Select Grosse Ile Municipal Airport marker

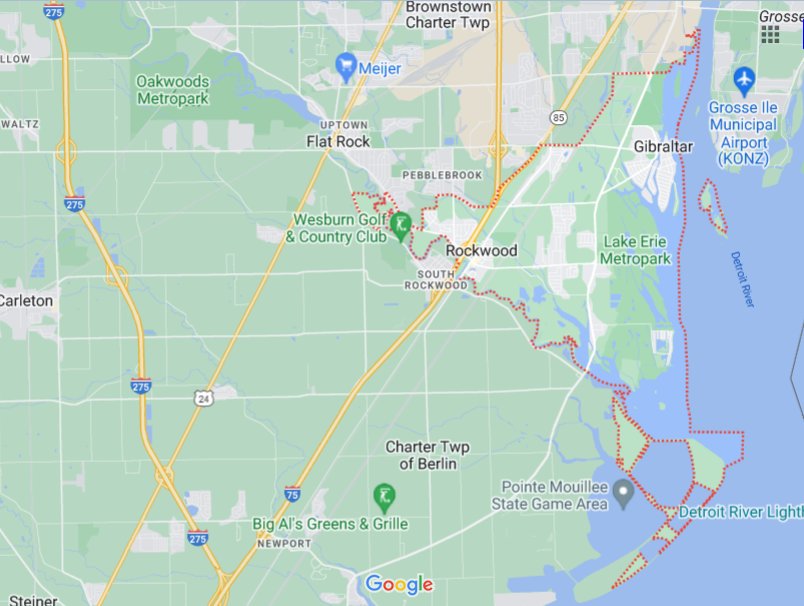pos(743,78)
